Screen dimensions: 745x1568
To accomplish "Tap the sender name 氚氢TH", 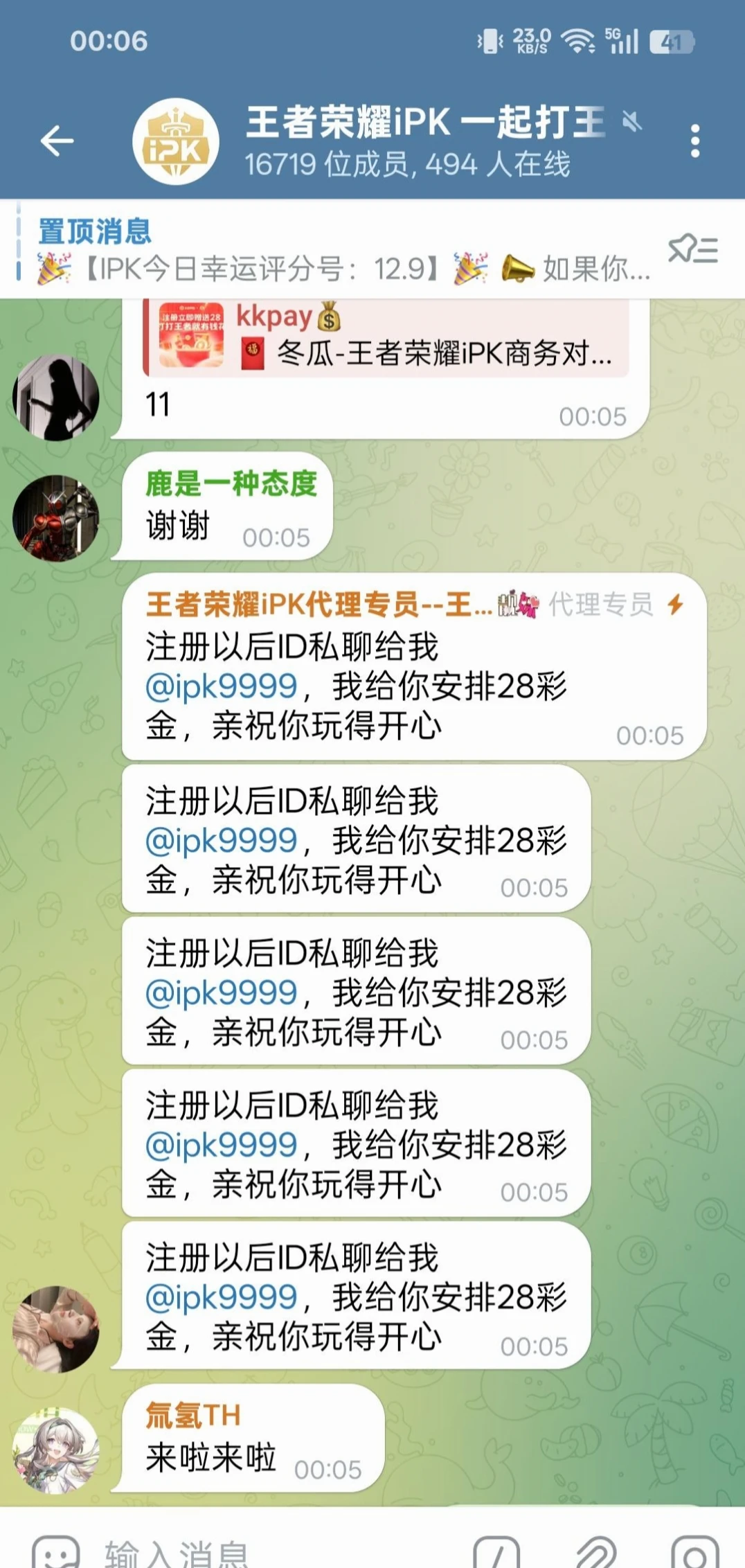I will point(192,1415).
